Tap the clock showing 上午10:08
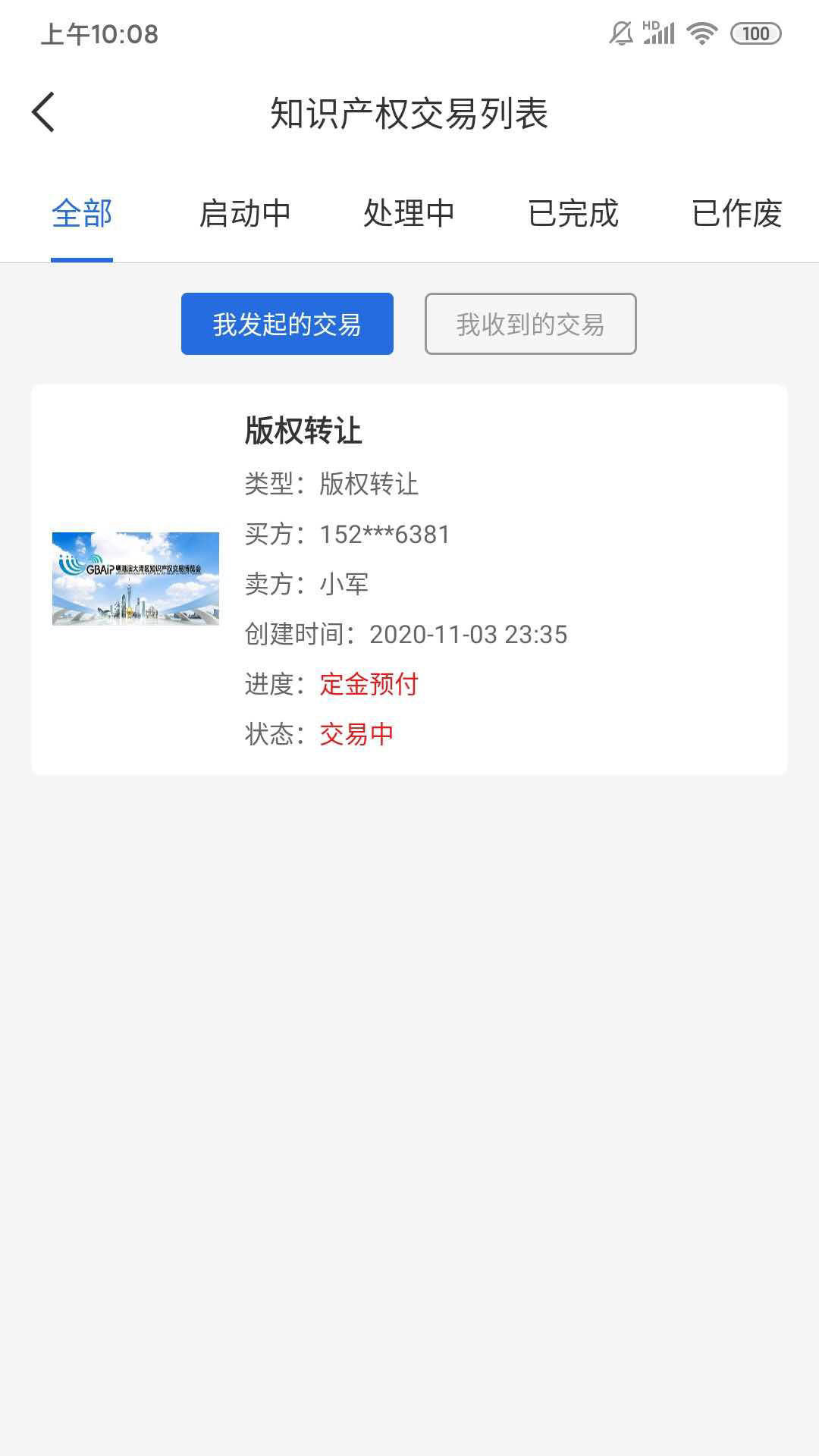 point(97,33)
